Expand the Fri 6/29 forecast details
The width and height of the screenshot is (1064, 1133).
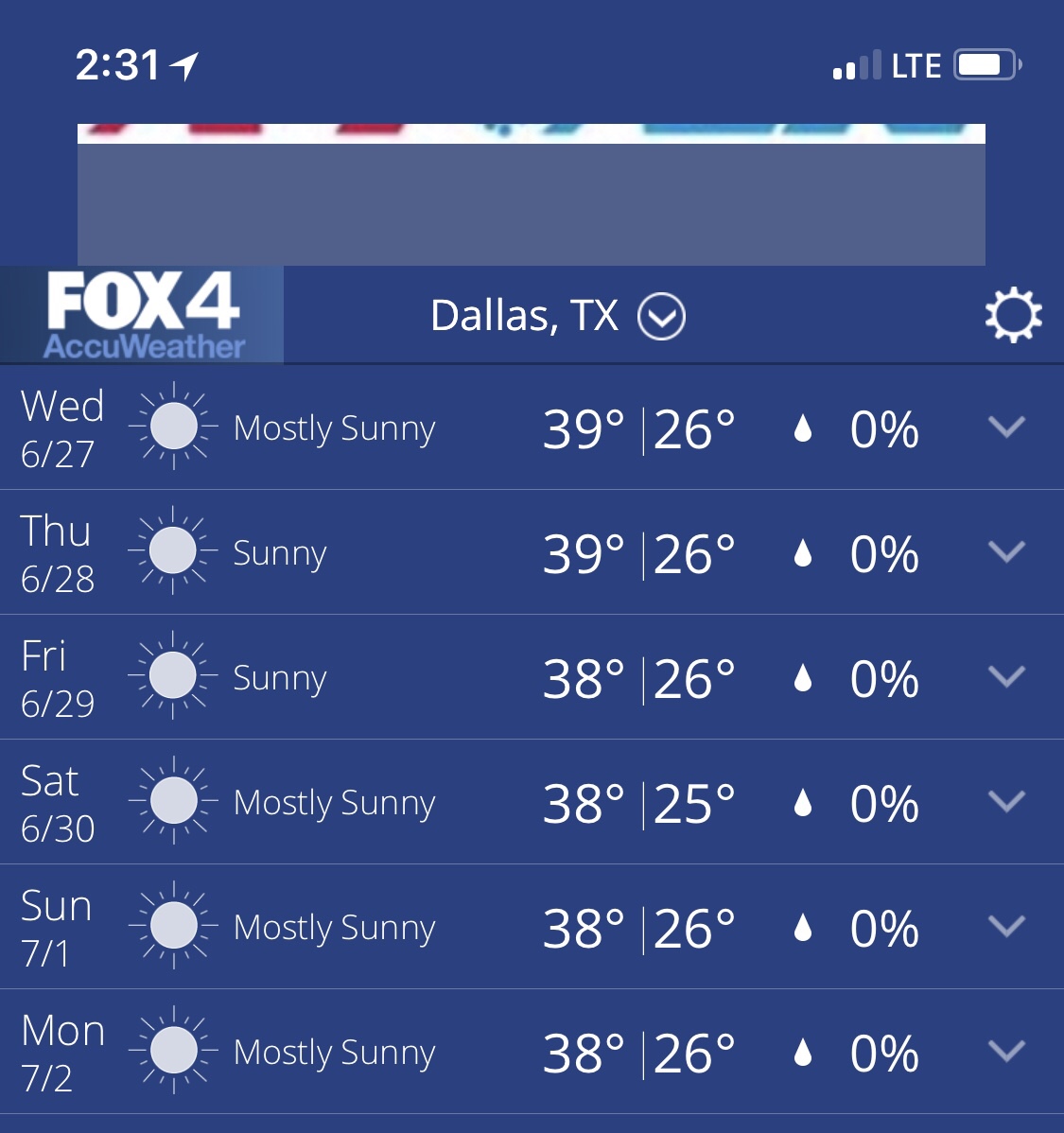1006,677
